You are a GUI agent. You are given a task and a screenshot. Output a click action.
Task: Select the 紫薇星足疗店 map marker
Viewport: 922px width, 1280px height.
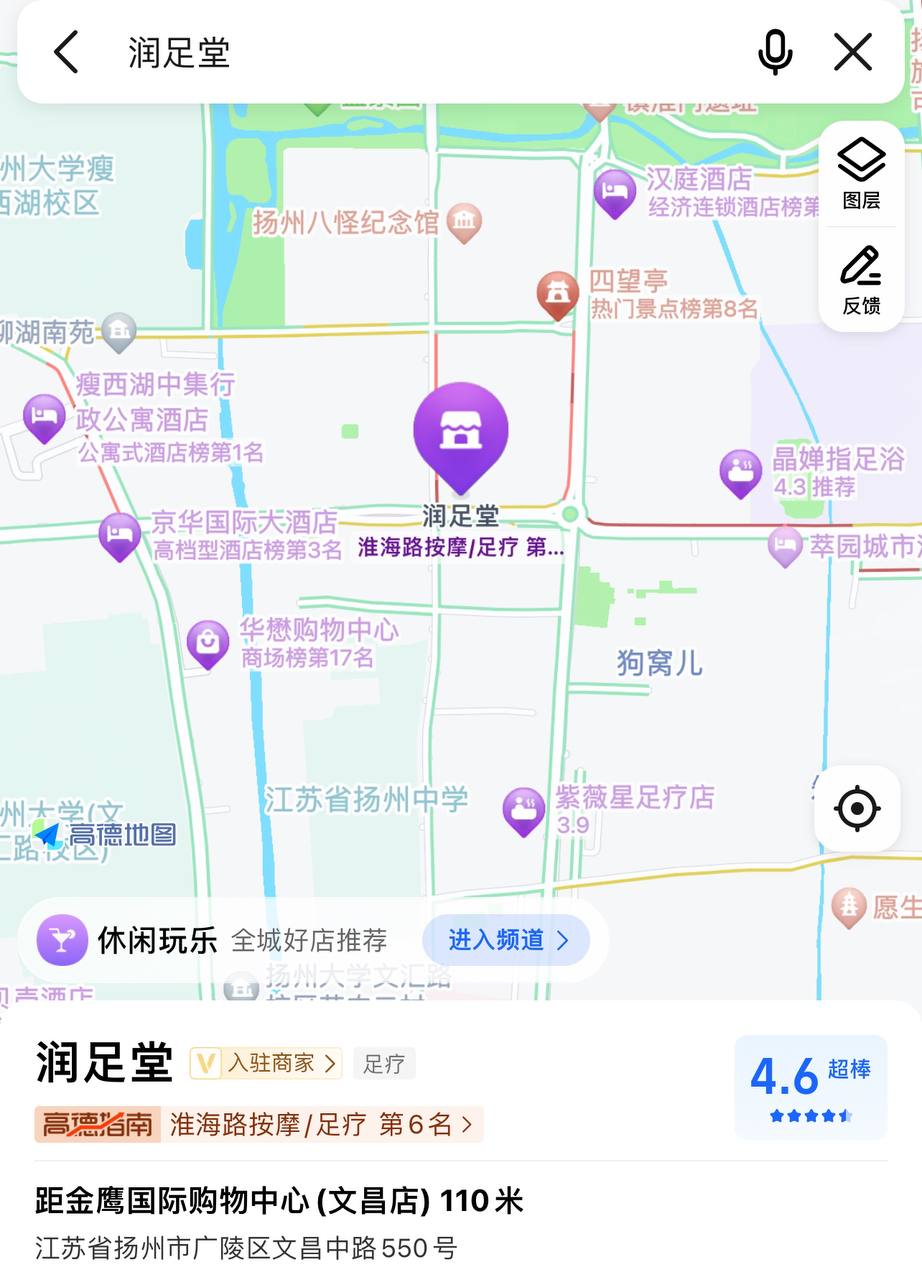coord(524,809)
